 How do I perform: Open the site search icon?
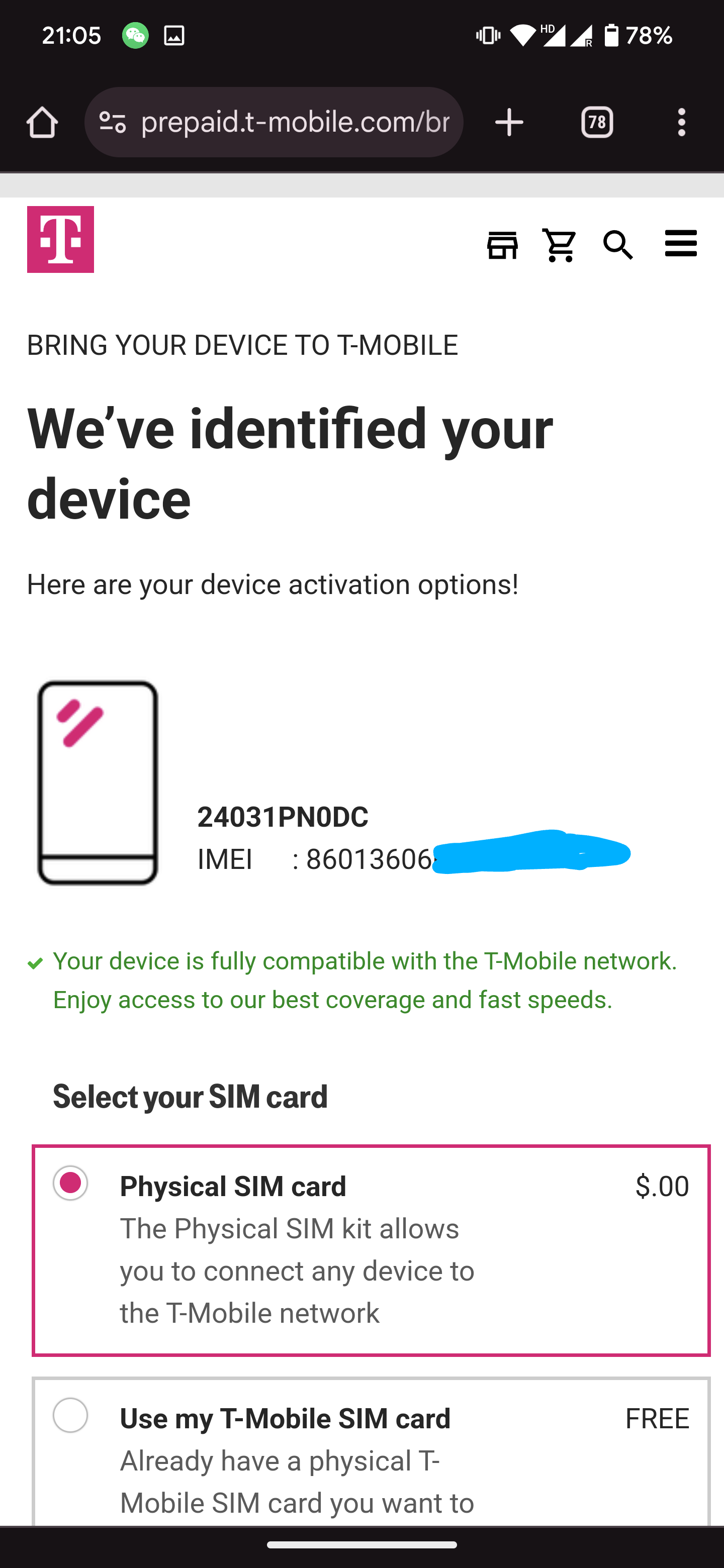tap(618, 245)
